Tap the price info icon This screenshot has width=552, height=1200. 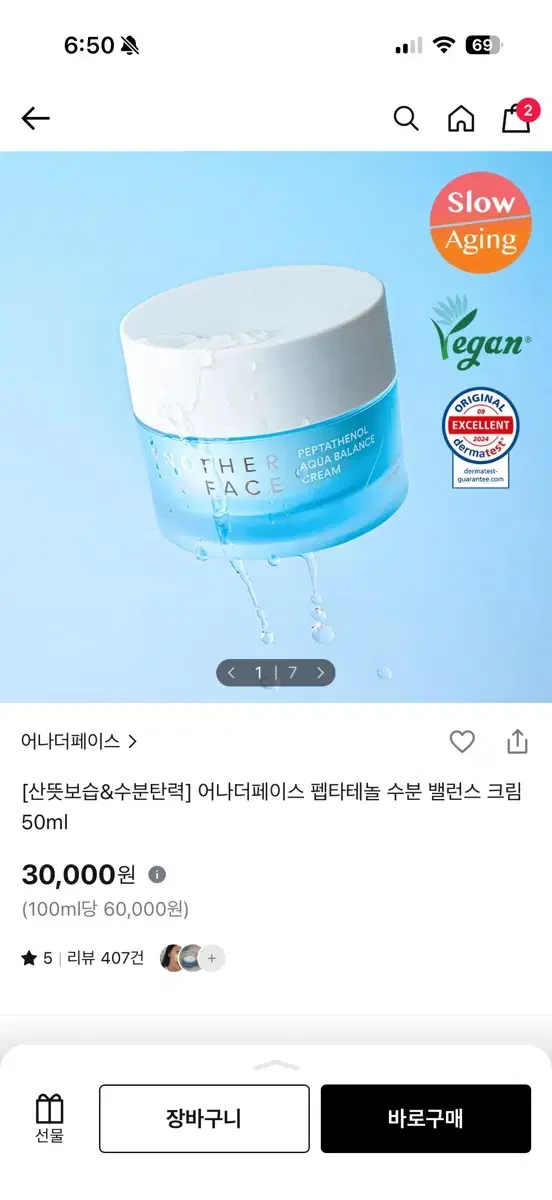click(157, 874)
